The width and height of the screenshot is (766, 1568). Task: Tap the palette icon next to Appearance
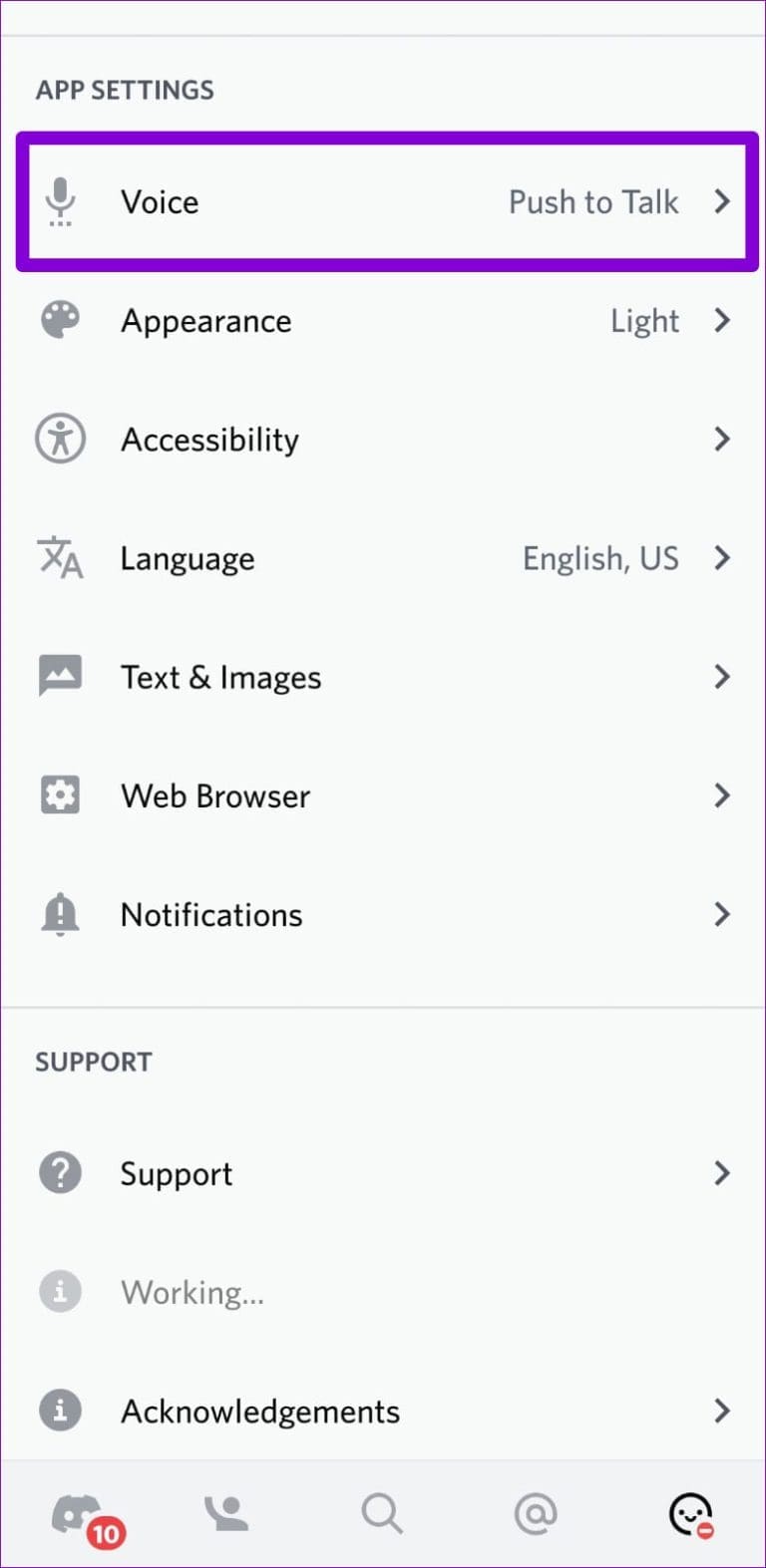click(60, 320)
